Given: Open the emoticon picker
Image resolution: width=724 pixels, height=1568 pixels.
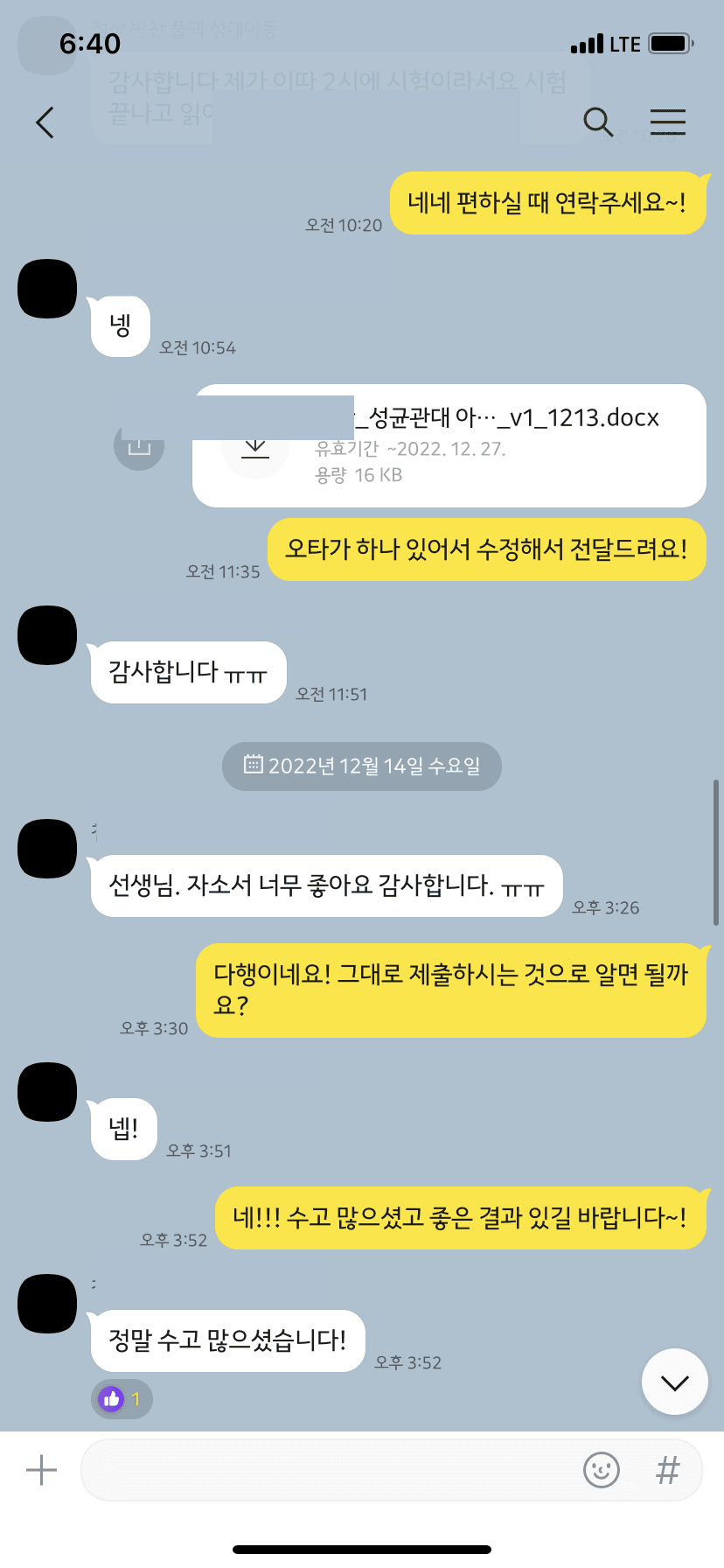Looking at the screenshot, I should pyautogui.click(x=602, y=1470).
